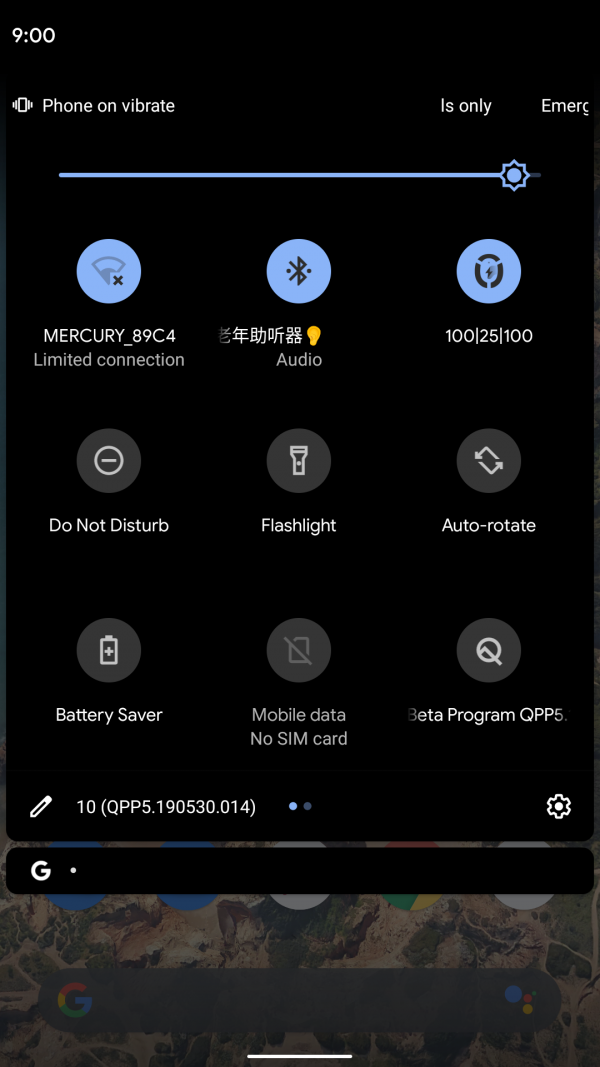Turn on Battery Saver
Screen dimensions: 600x1067
pos(109,650)
